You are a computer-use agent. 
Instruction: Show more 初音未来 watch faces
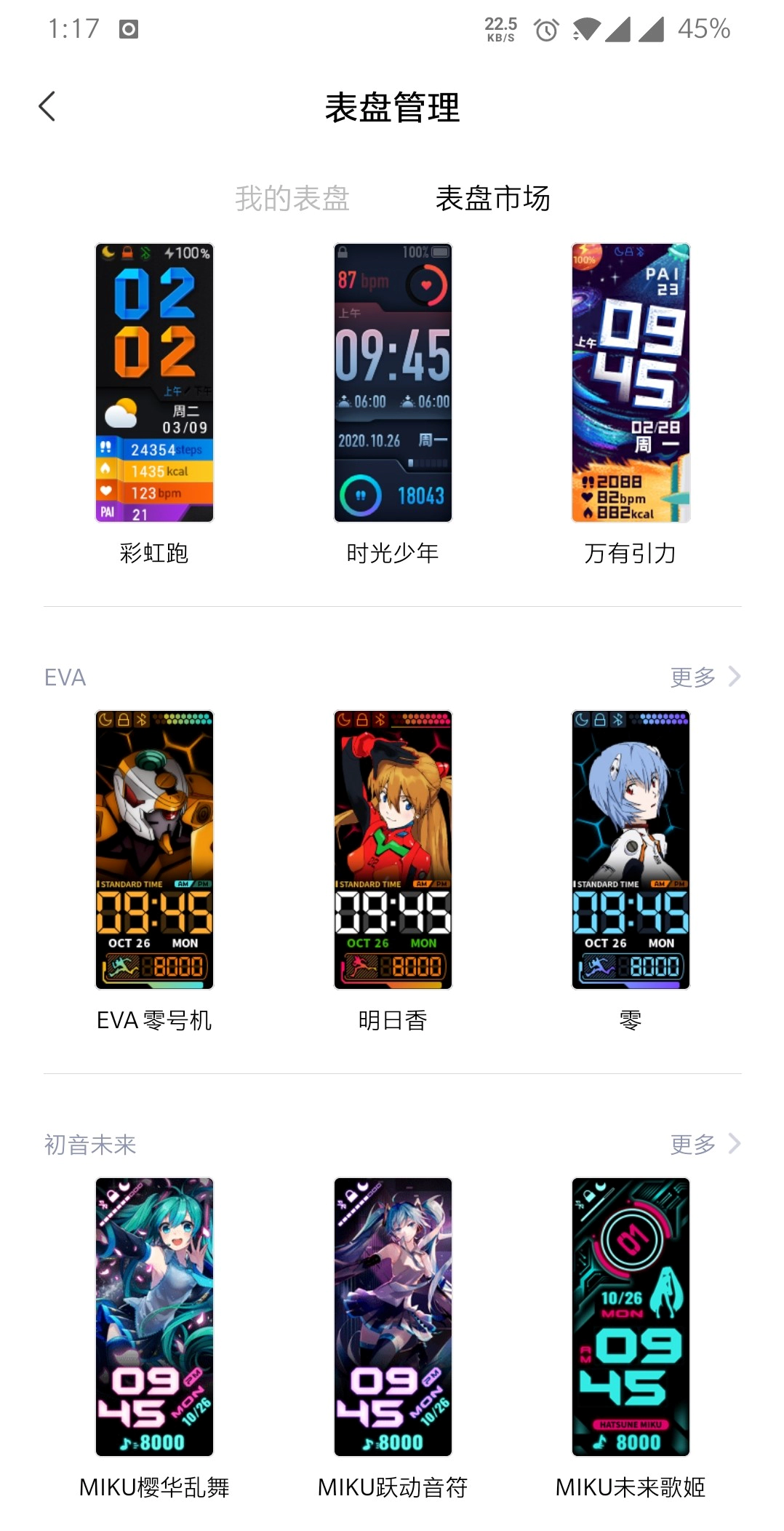pos(704,1144)
